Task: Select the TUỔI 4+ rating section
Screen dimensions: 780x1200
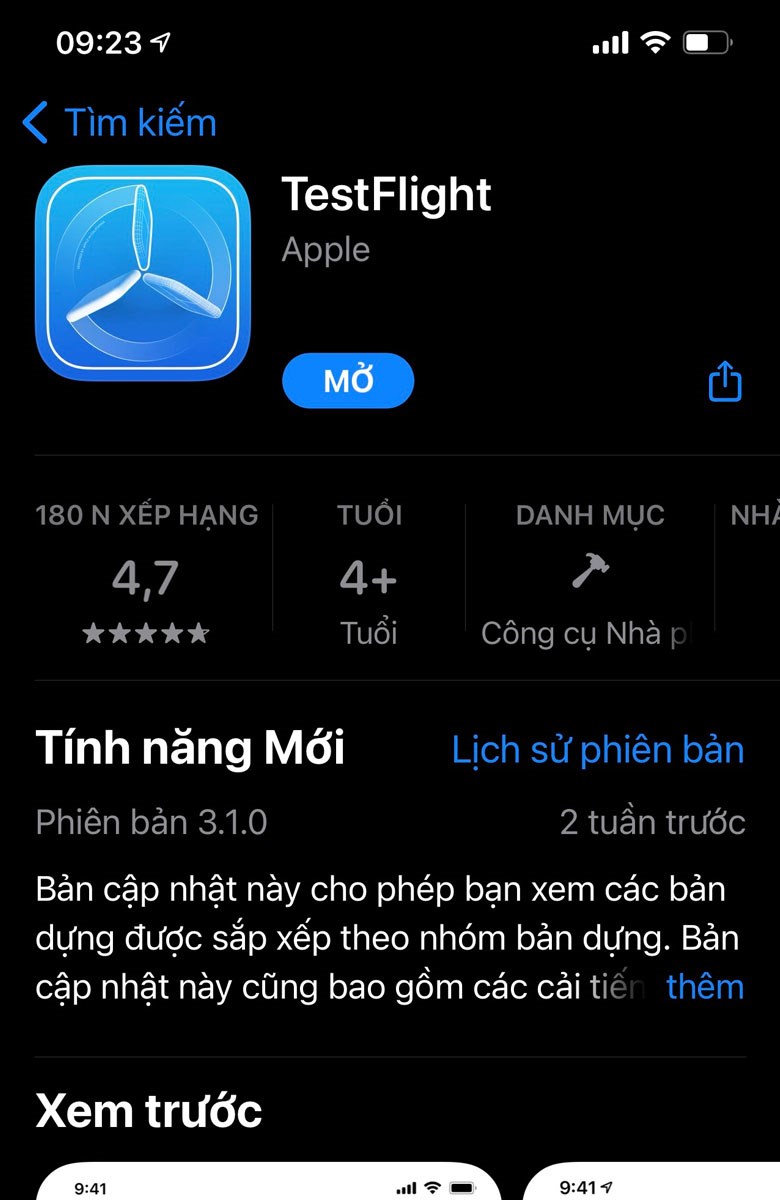Action: 370,577
